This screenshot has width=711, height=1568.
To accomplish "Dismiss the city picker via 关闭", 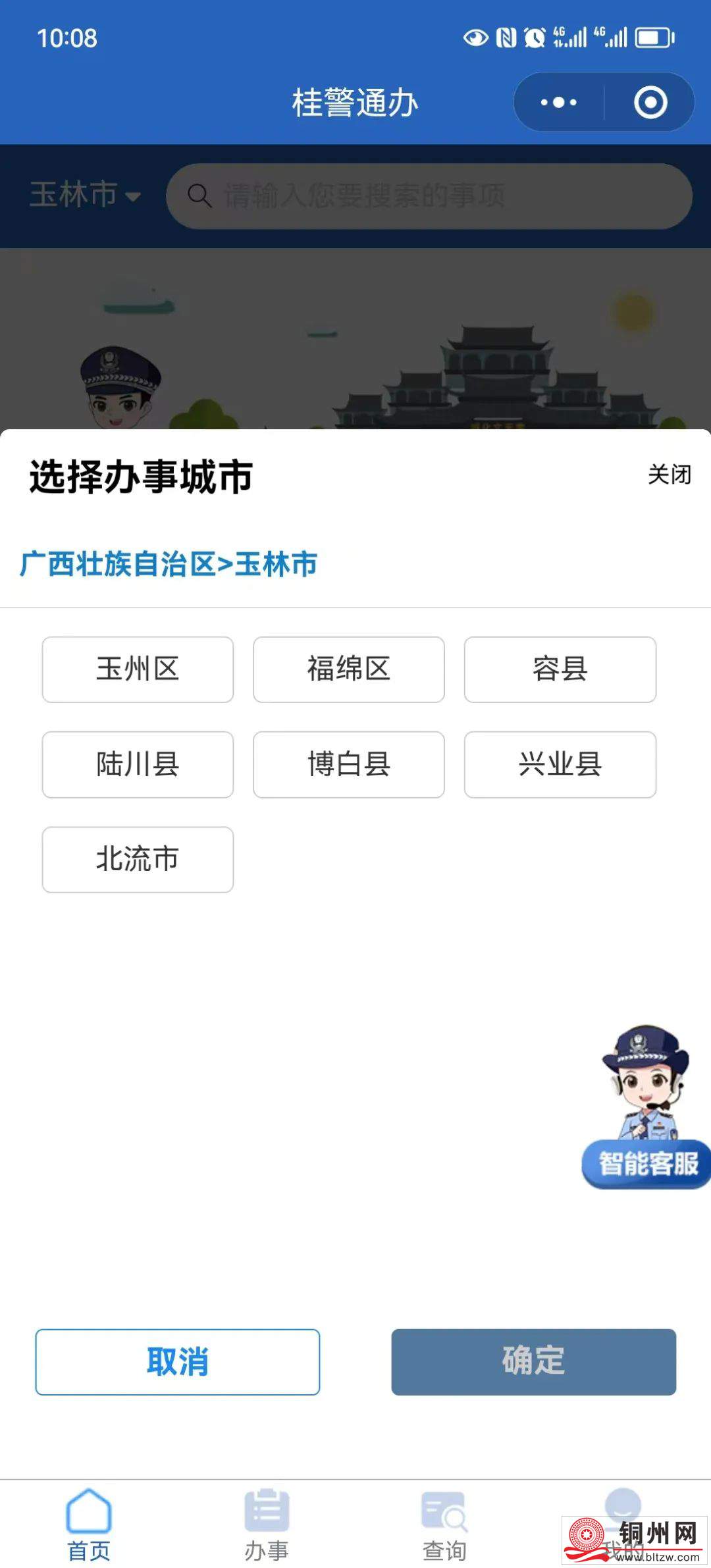I will pos(669,475).
